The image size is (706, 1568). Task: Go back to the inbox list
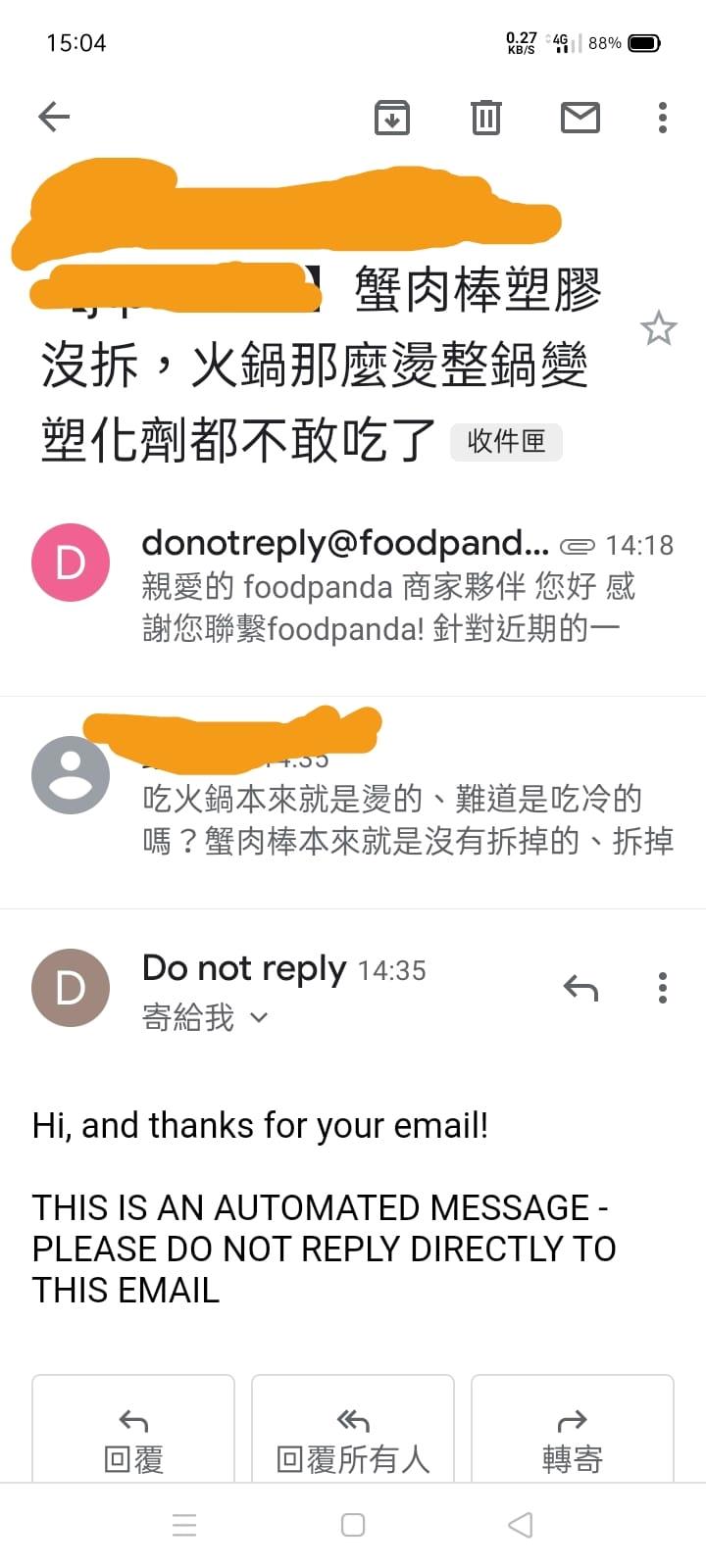coord(55,118)
